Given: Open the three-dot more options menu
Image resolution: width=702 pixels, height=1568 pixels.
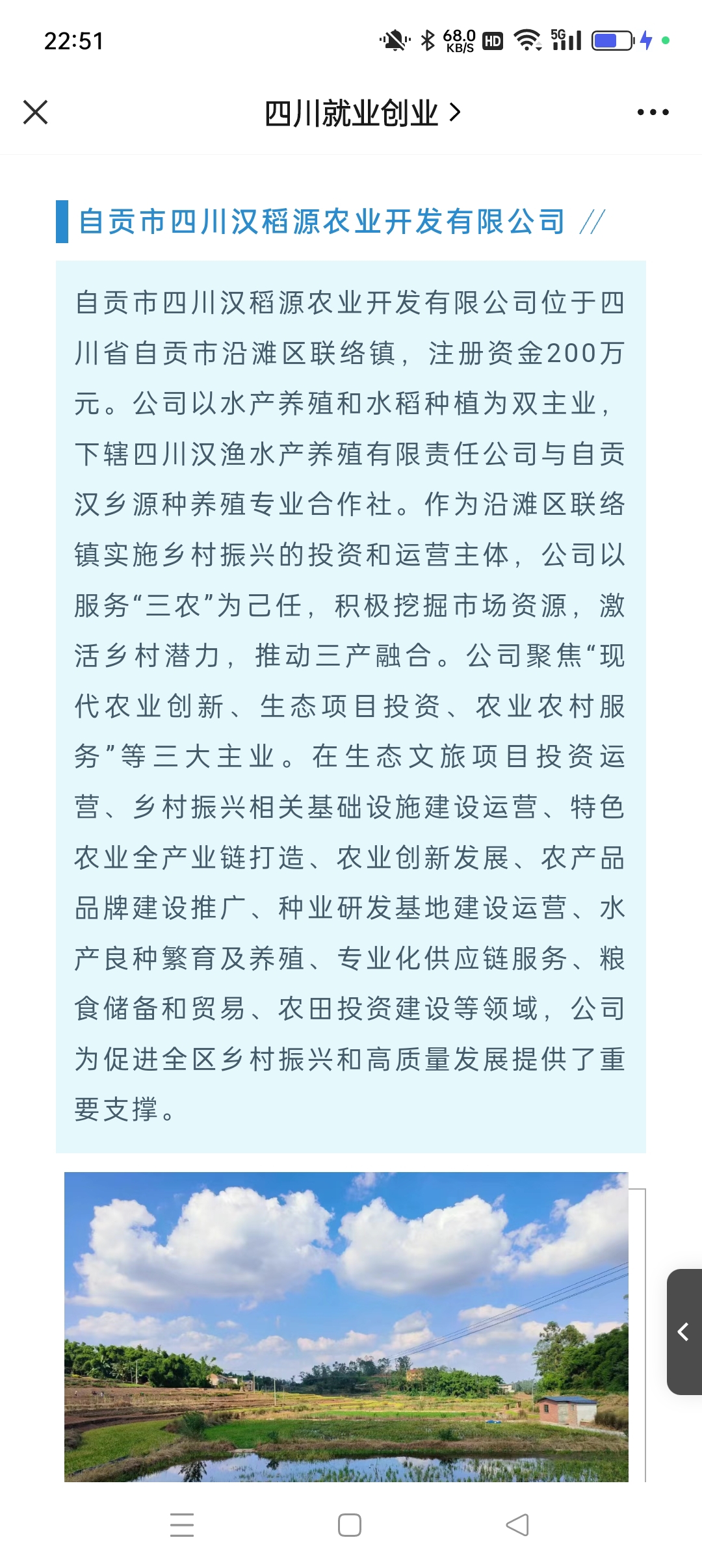Looking at the screenshot, I should [653, 112].
